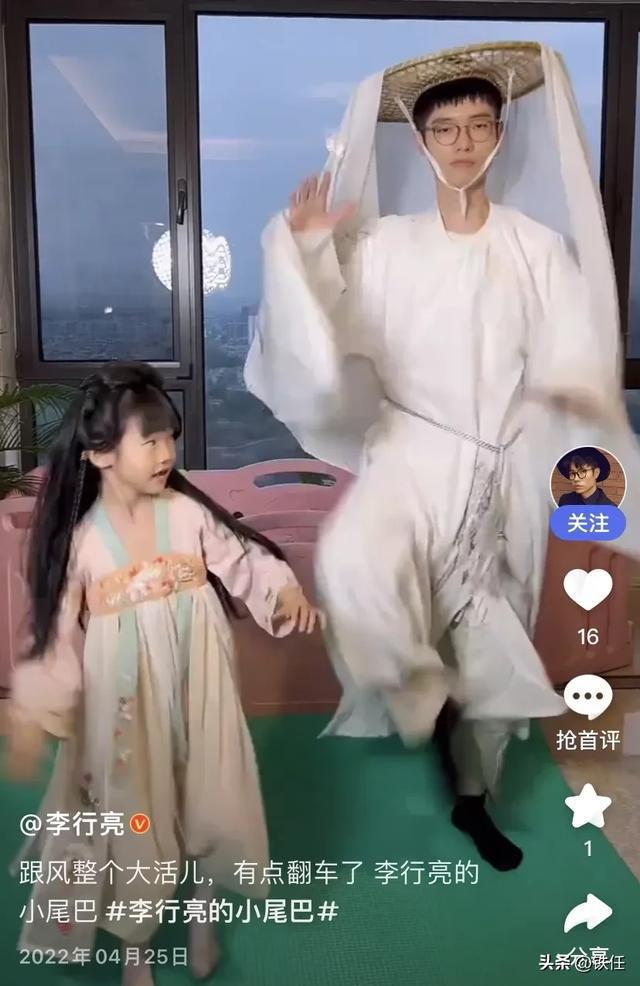Open comments via 抢首评 bubble
The image size is (640, 986).
click(x=588, y=698)
